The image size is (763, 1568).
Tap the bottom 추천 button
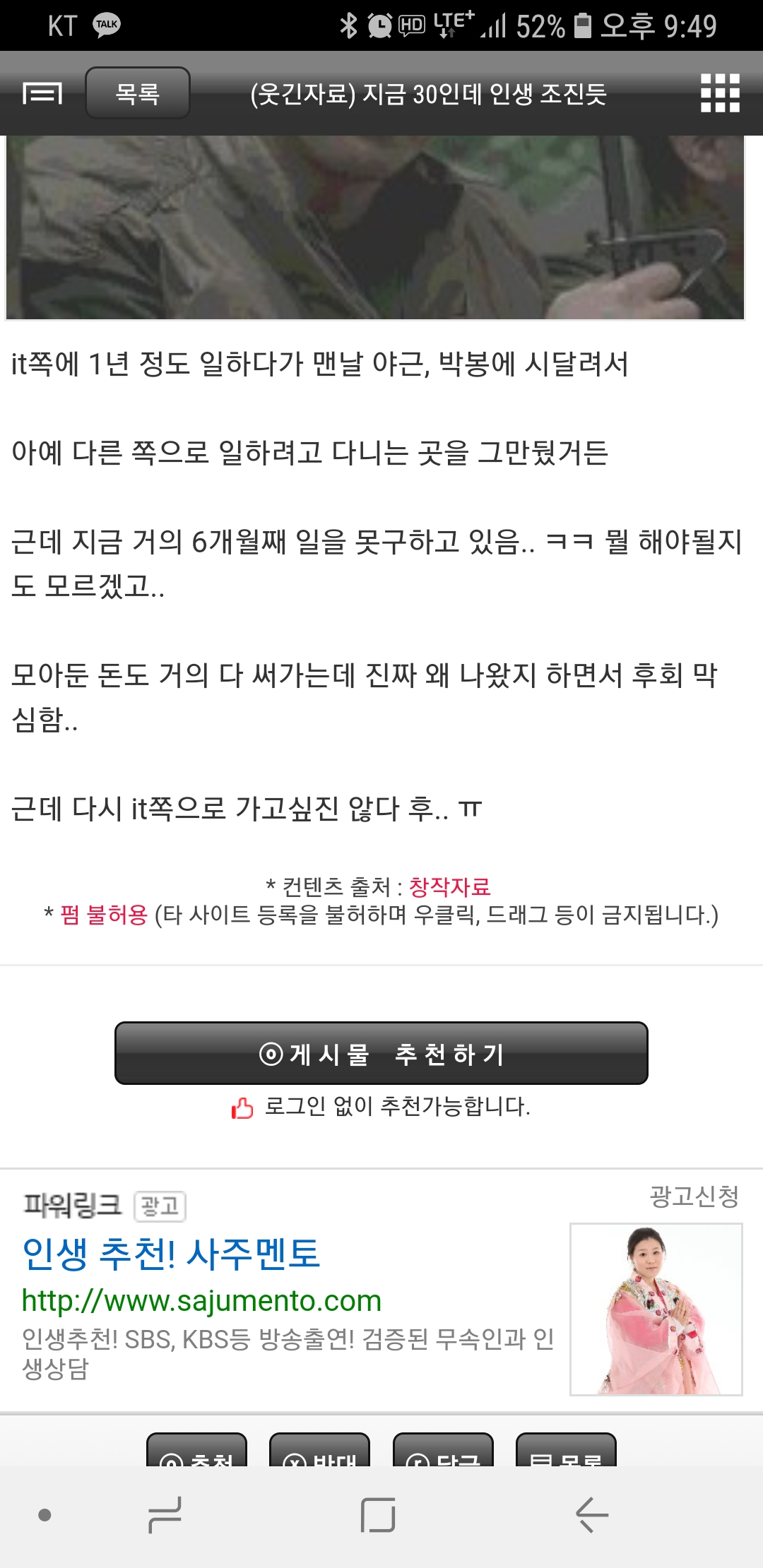pyautogui.click(x=197, y=1451)
